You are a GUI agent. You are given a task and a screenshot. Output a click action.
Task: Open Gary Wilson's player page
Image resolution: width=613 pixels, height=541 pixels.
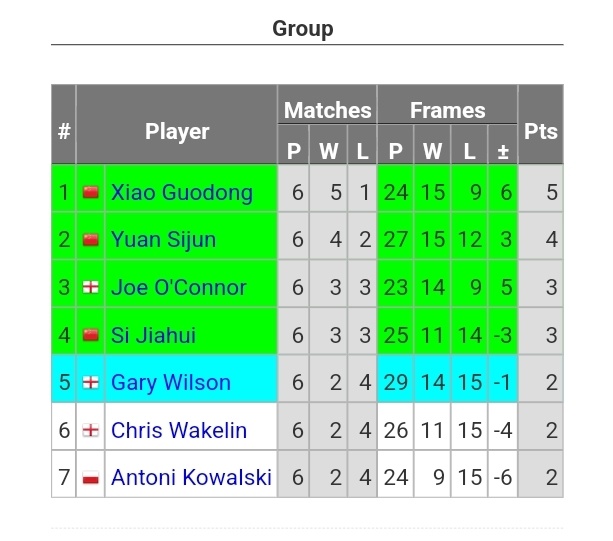tap(170, 383)
